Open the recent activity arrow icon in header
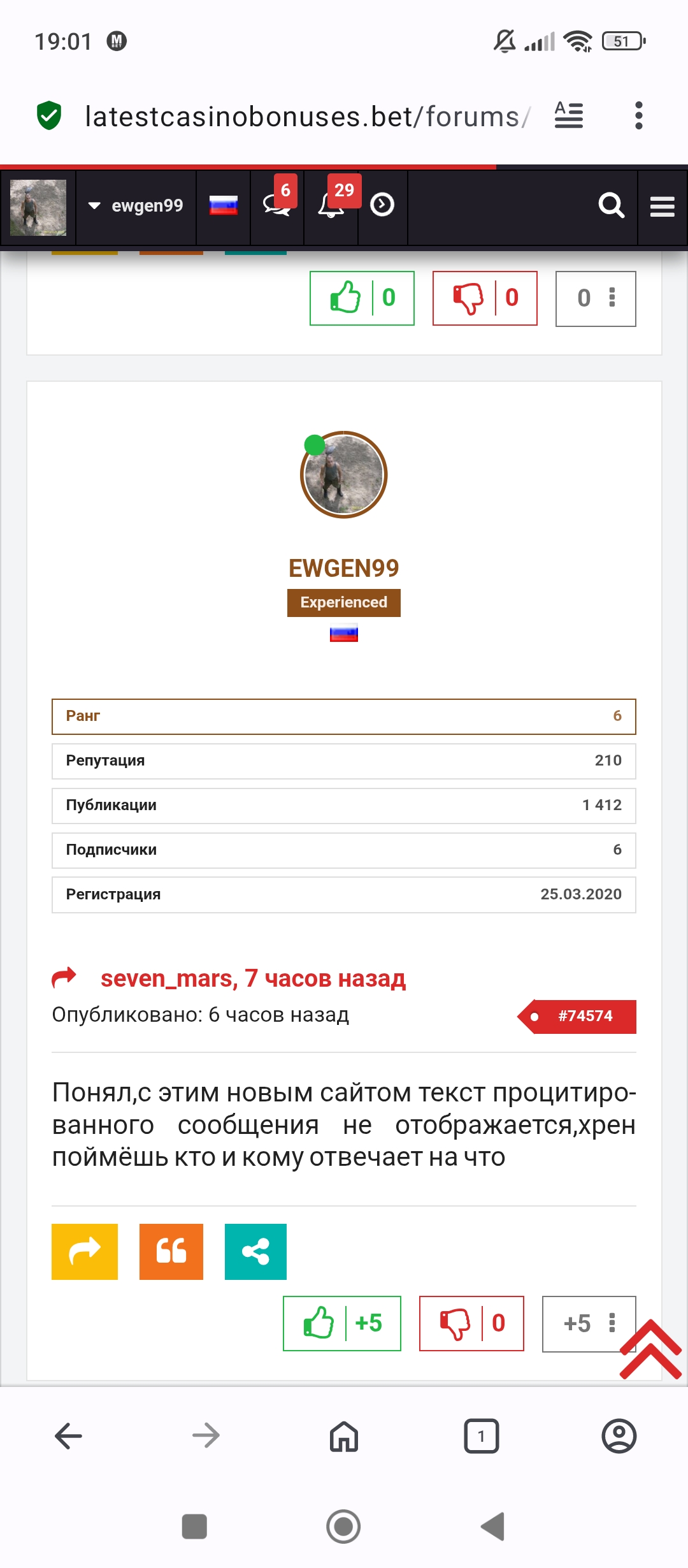688x1568 pixels. (x=382, y=205)
